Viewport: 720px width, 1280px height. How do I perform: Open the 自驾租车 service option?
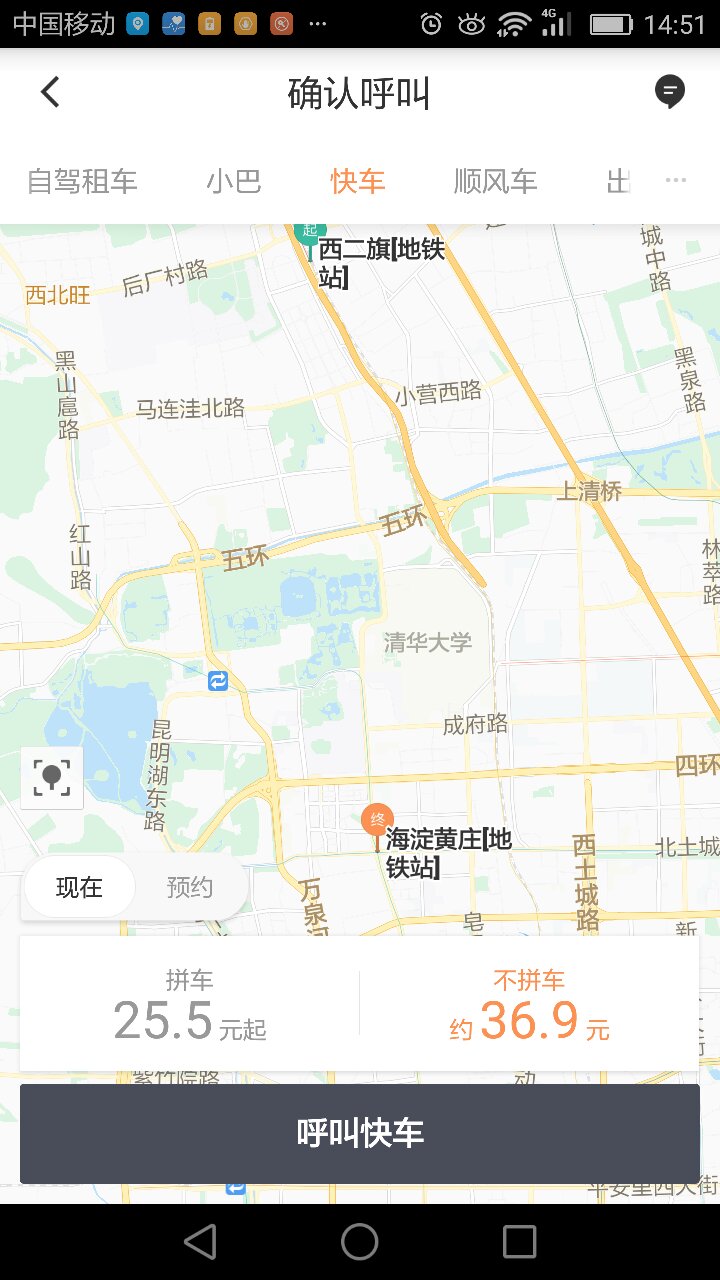click(83, 181)
